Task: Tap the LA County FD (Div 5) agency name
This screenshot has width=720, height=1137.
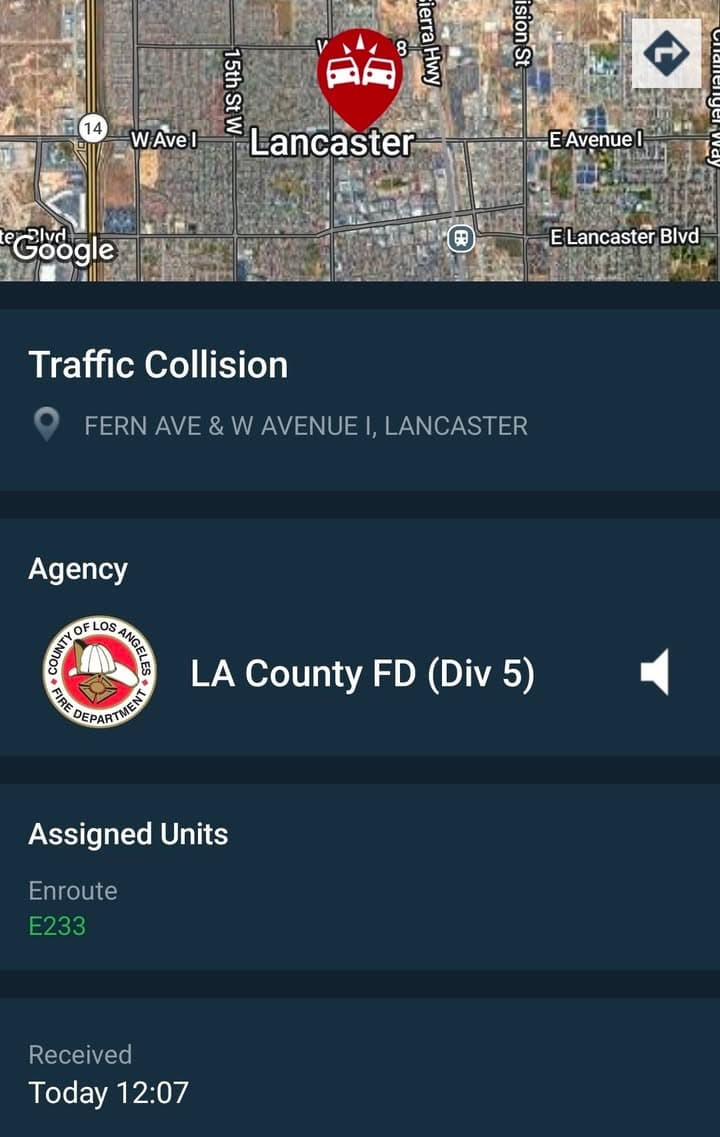Action: click(363, 673)
